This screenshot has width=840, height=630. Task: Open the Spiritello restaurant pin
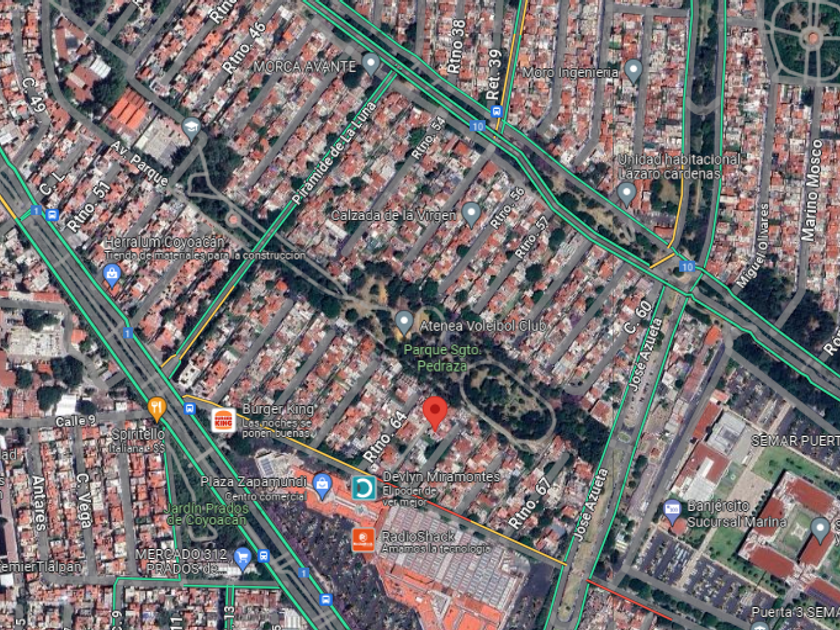click(x=156, y=408)
